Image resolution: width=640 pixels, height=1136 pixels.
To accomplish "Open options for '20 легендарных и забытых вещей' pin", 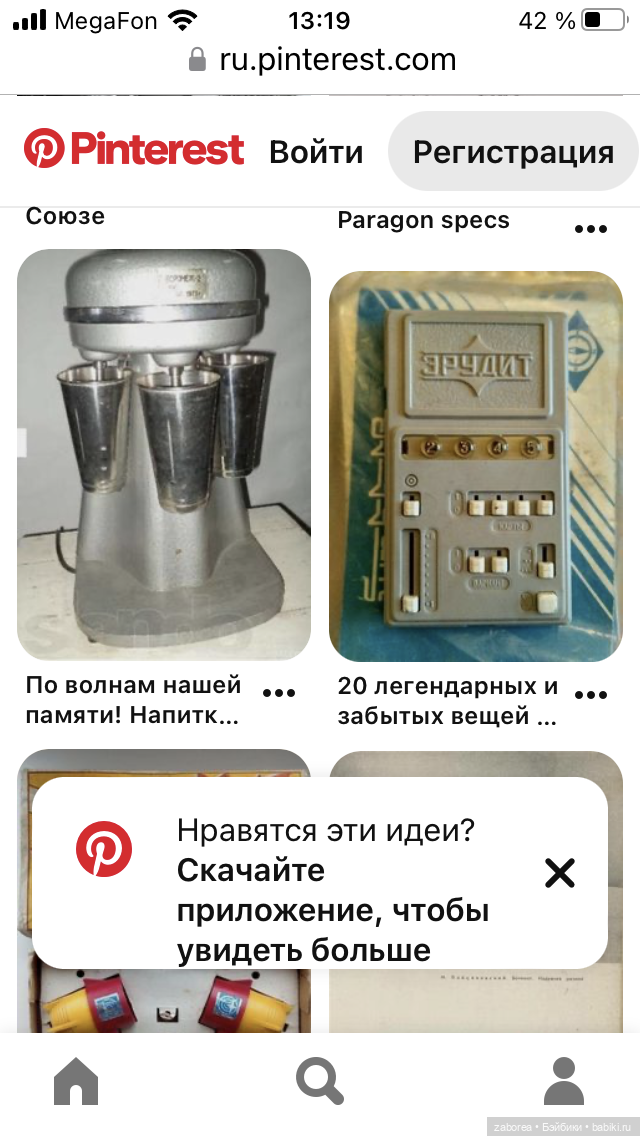I will (591, 694).
